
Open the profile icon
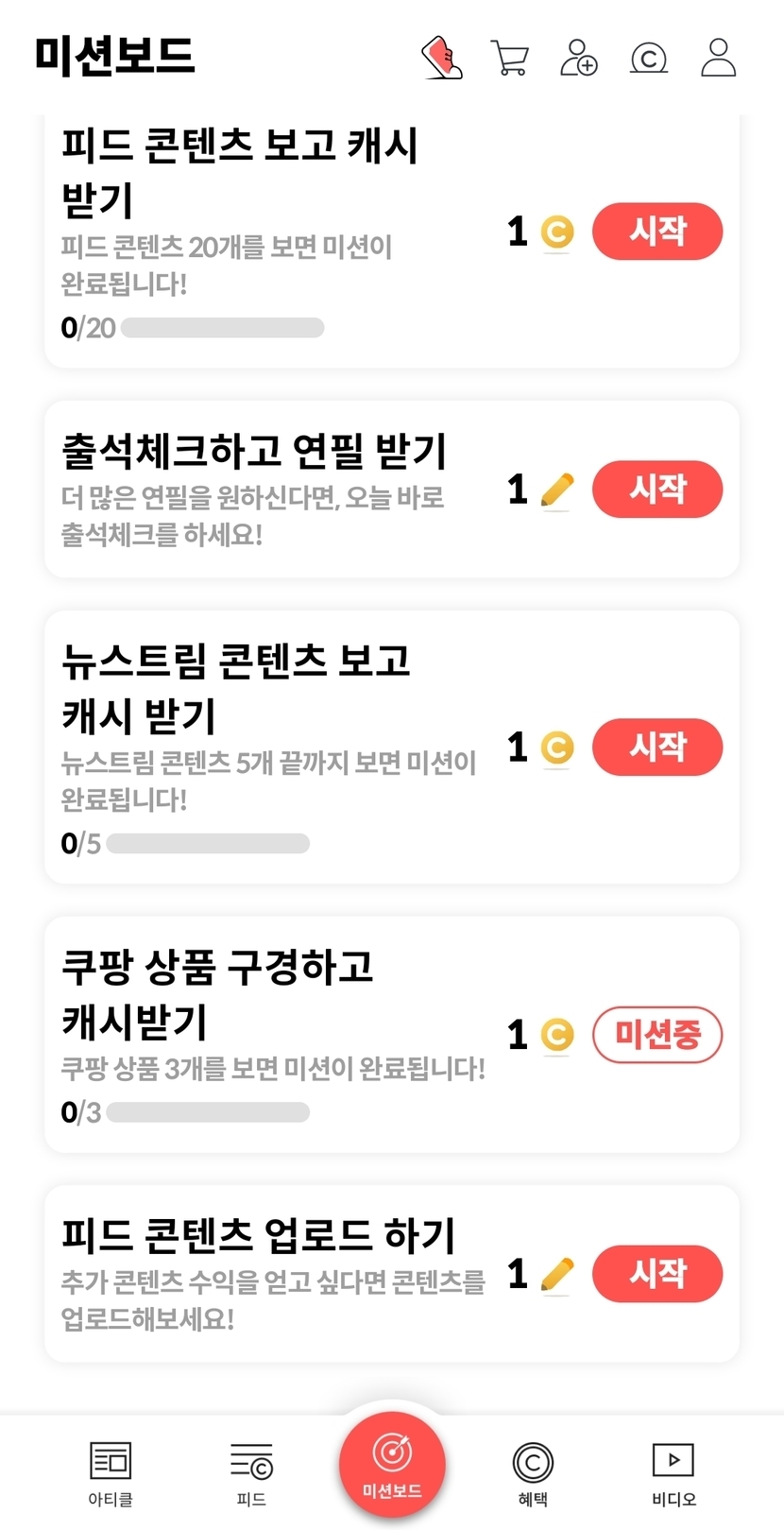[x=719, y=58]
